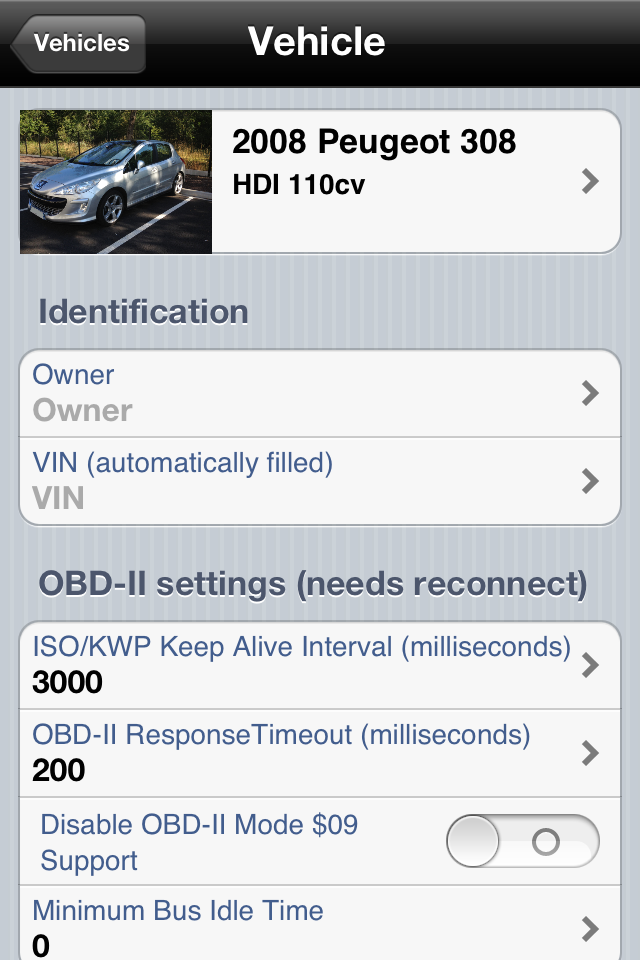This screenshot has height=960, width=640.
Task: Open the 2008 Peugeot 308 vehicle details
Action: pyautogui.click(x=320, y=181)
